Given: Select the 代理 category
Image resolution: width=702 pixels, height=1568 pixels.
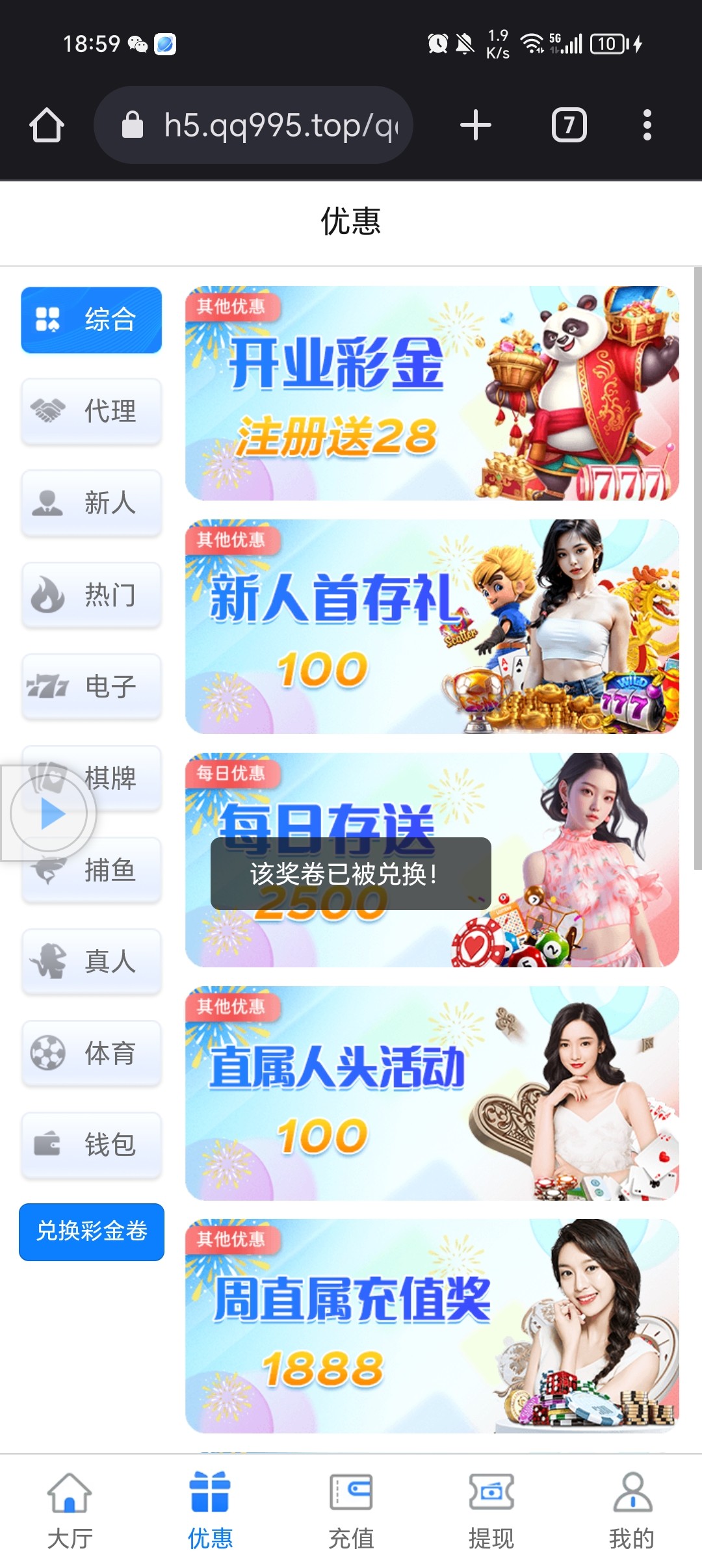Looking at the screenshot, I should [x=92, y=412].
